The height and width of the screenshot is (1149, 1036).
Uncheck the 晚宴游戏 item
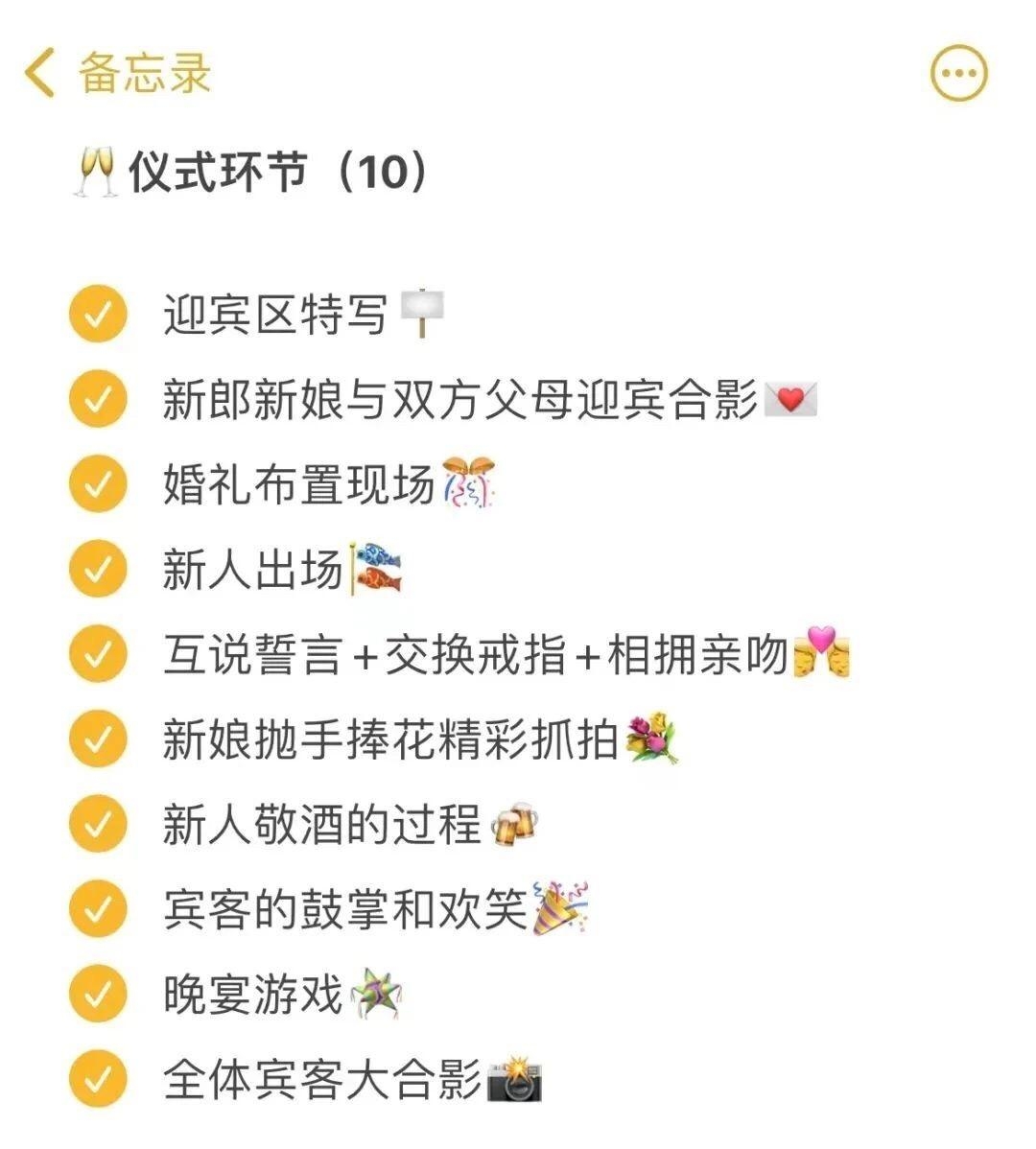tap(97, 994)
